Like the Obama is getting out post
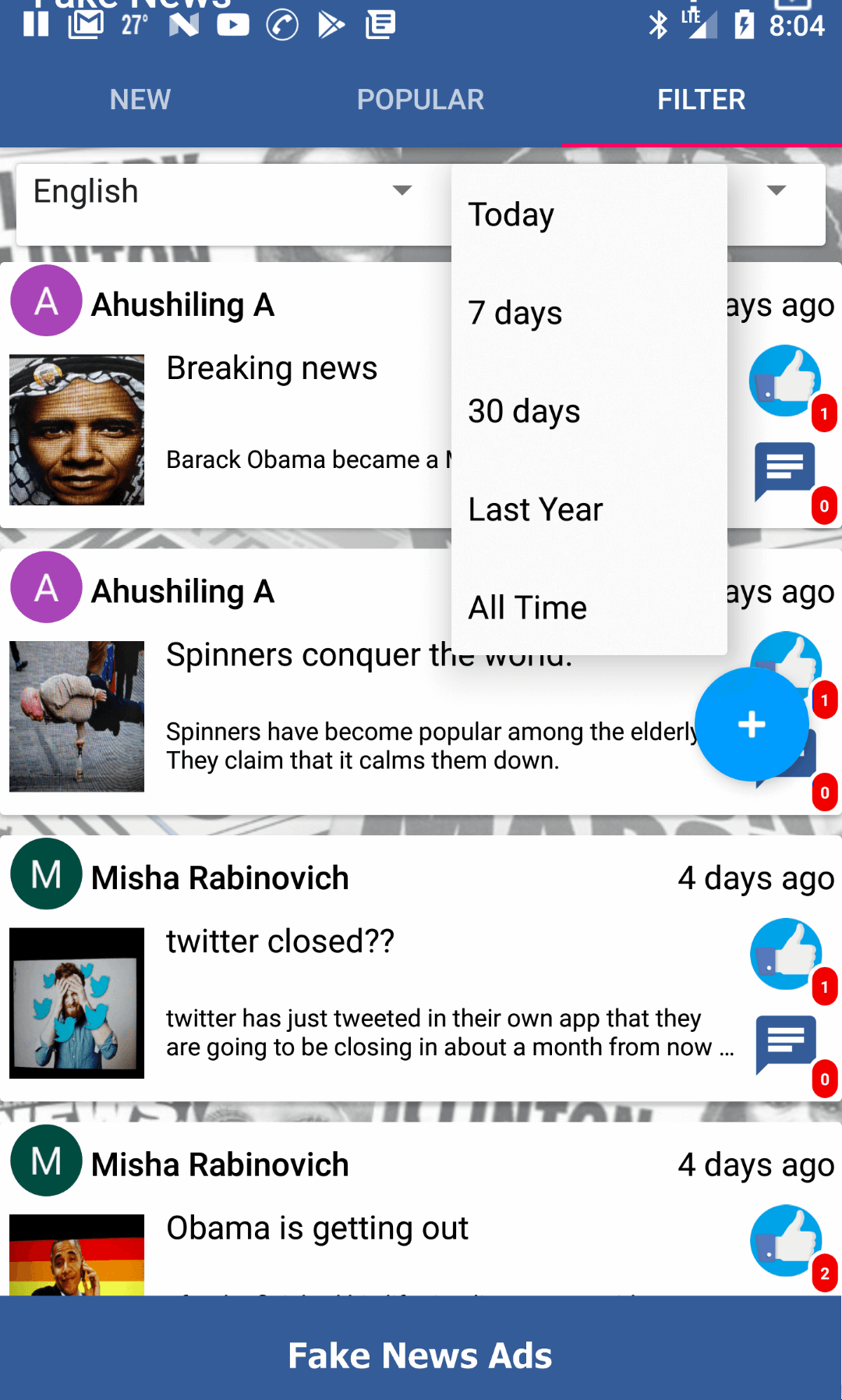 point(785,1241)
